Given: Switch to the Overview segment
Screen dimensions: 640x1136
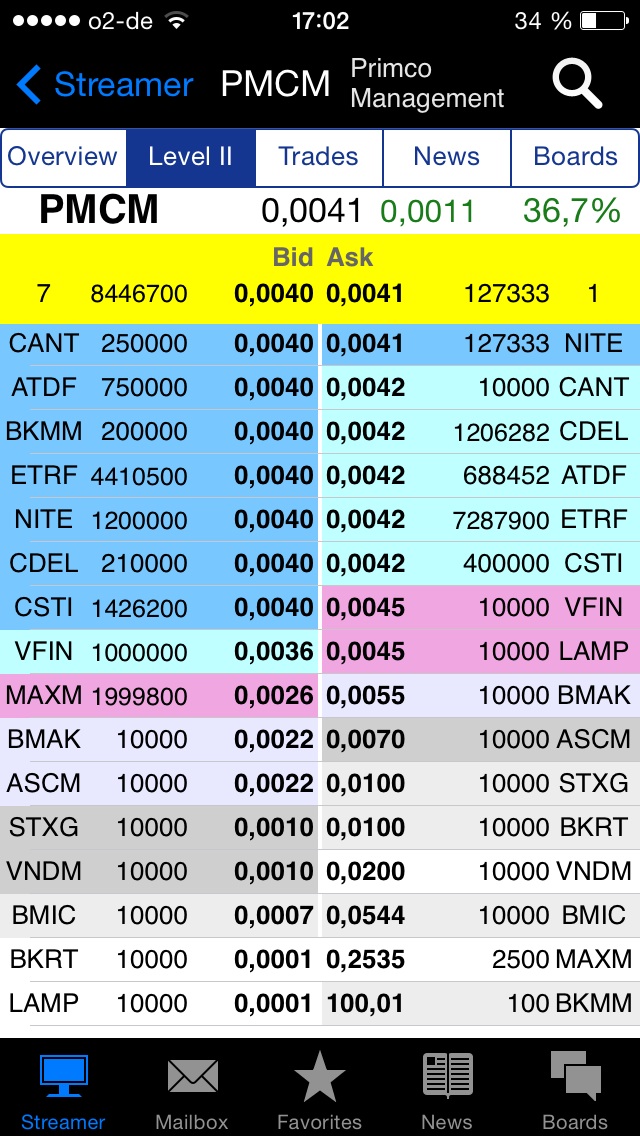Looking at the screenshot, I should 63,157.
